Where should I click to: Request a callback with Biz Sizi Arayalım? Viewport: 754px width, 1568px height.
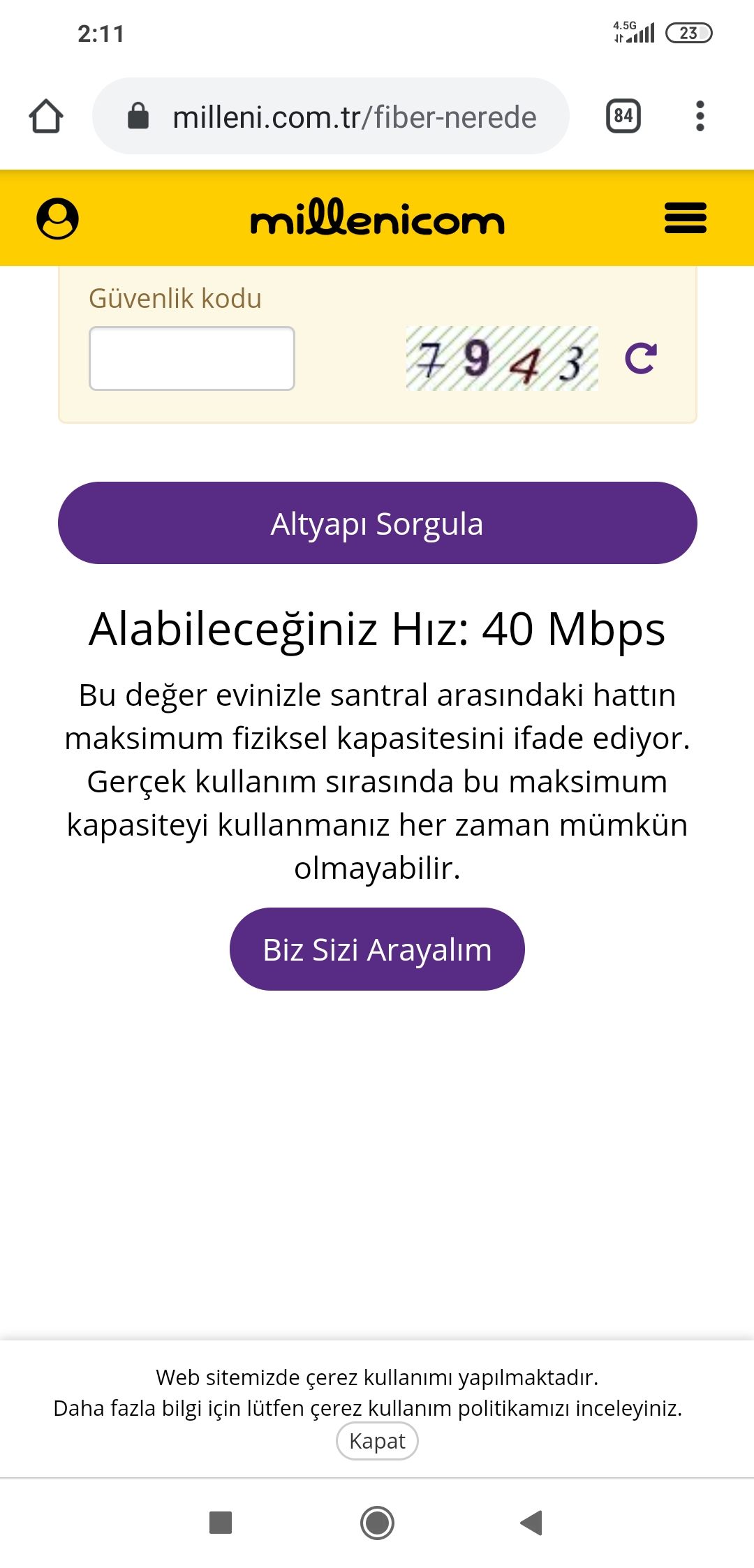pyautogui.click(x=377, y=949)
